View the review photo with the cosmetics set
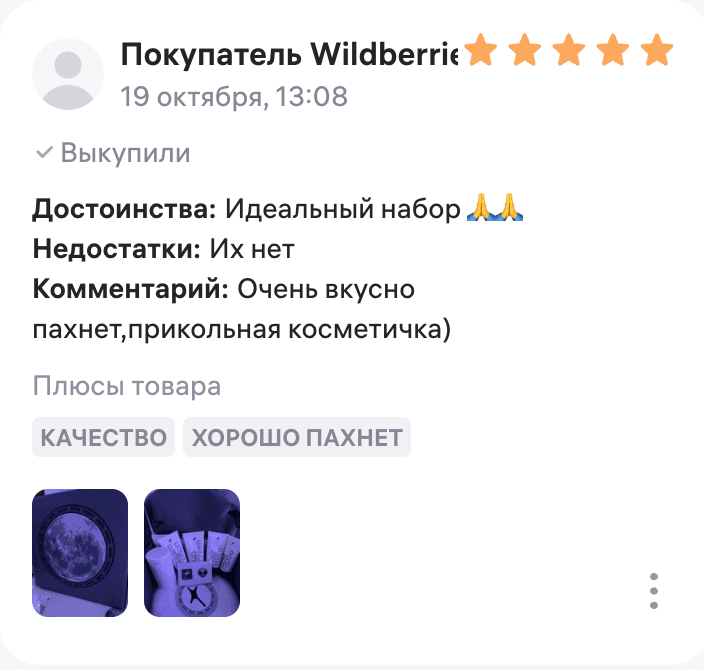704x670 pixels. 192,552
